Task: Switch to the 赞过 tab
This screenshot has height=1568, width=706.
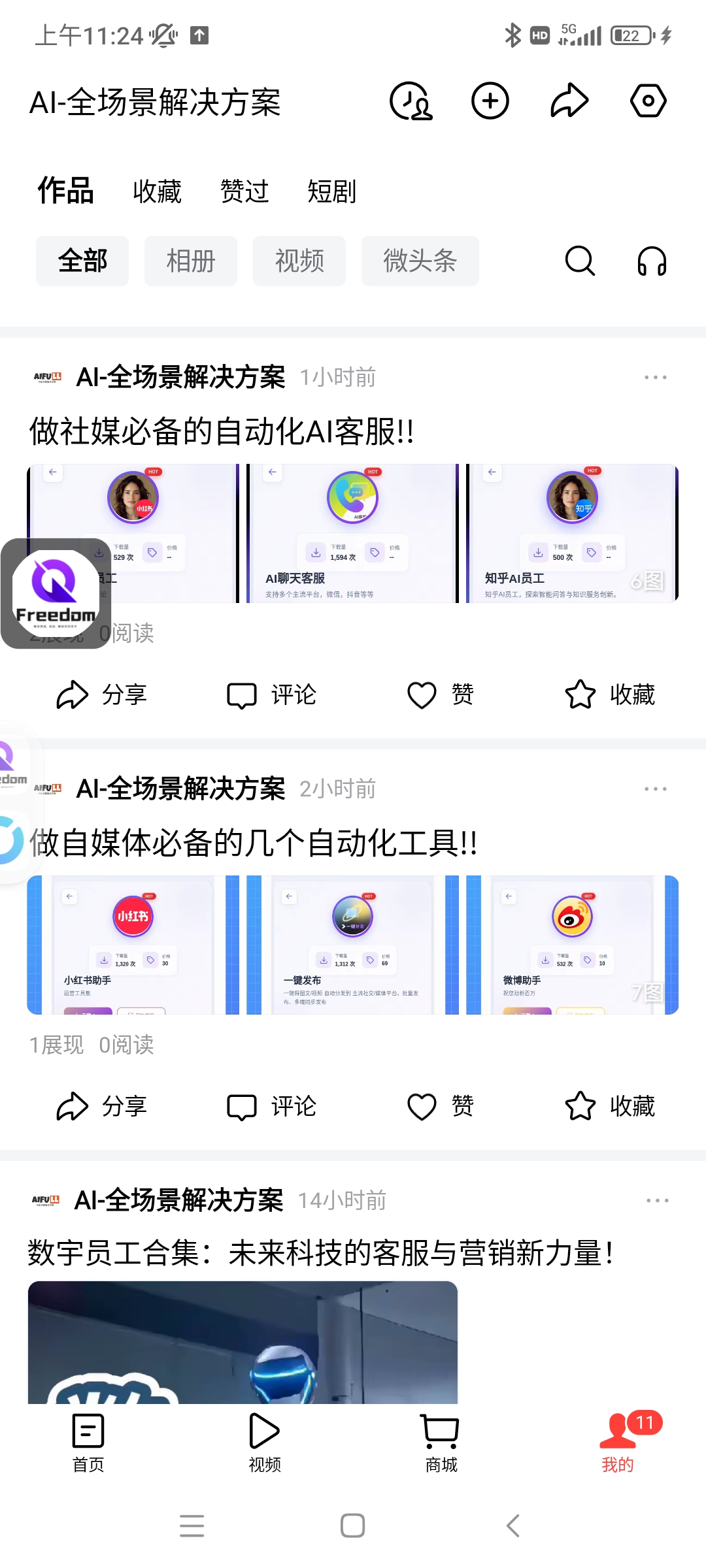Action: point(244,191)
